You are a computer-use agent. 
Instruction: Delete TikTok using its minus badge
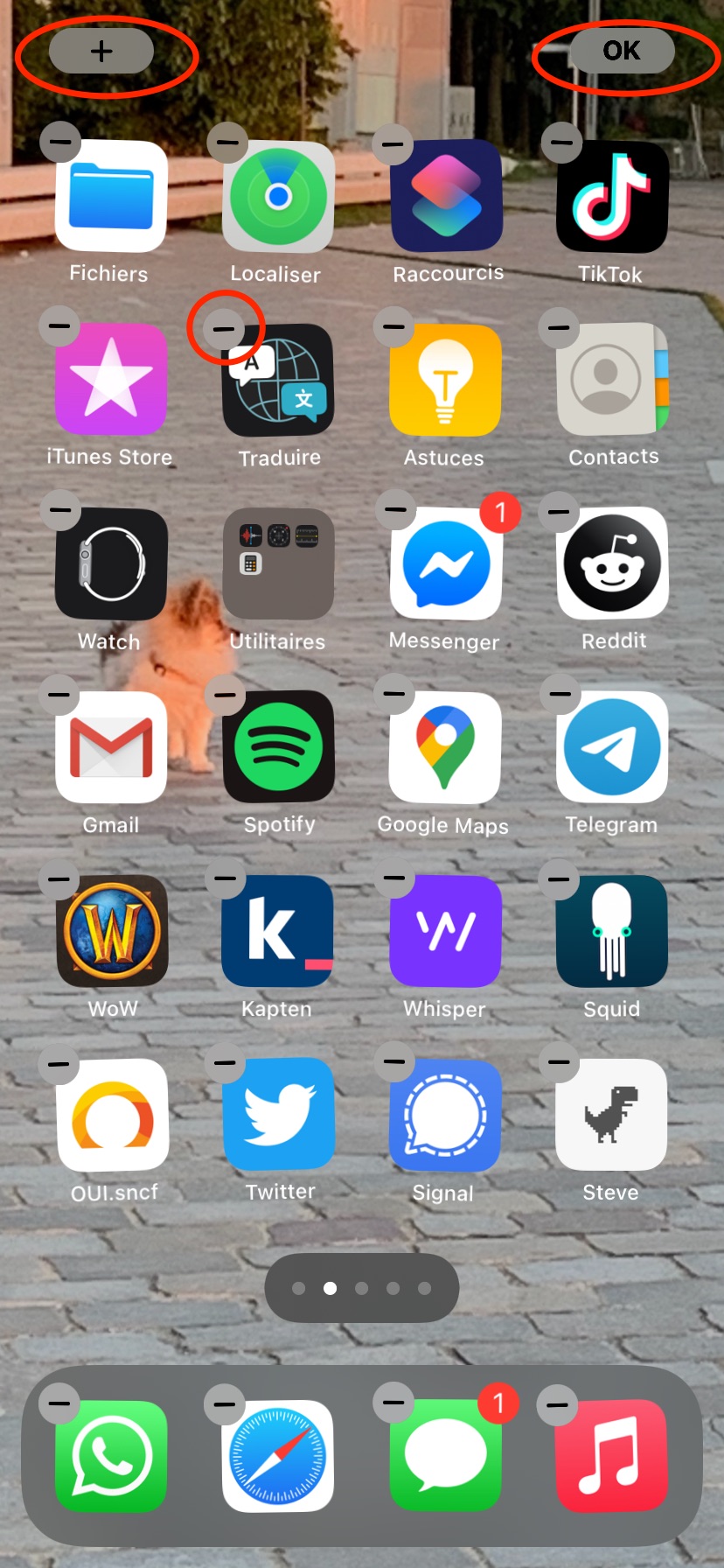pyautogui.click(x=561, y=142)
